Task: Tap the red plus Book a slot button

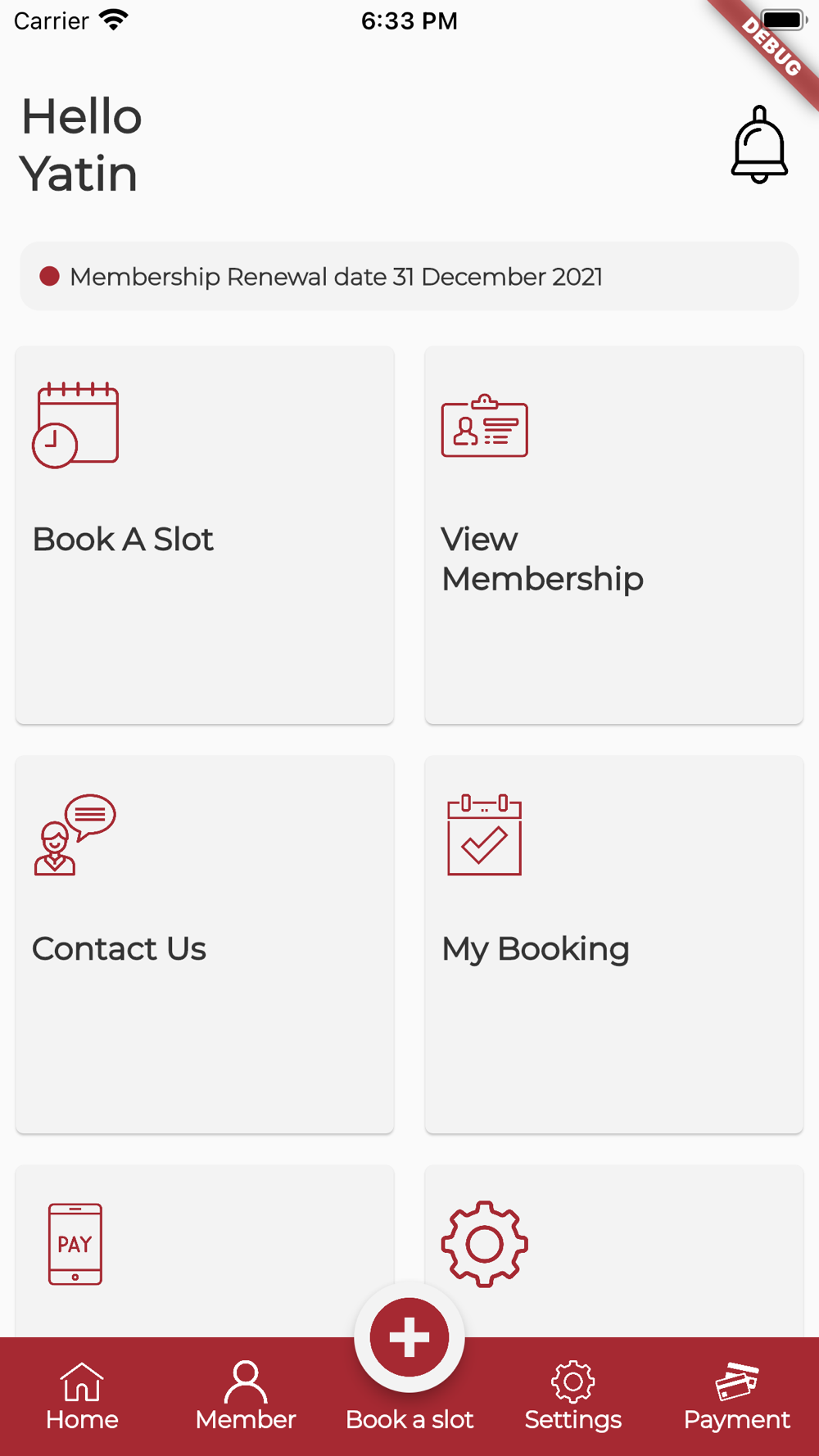Action: click(x=409, y=1337)
